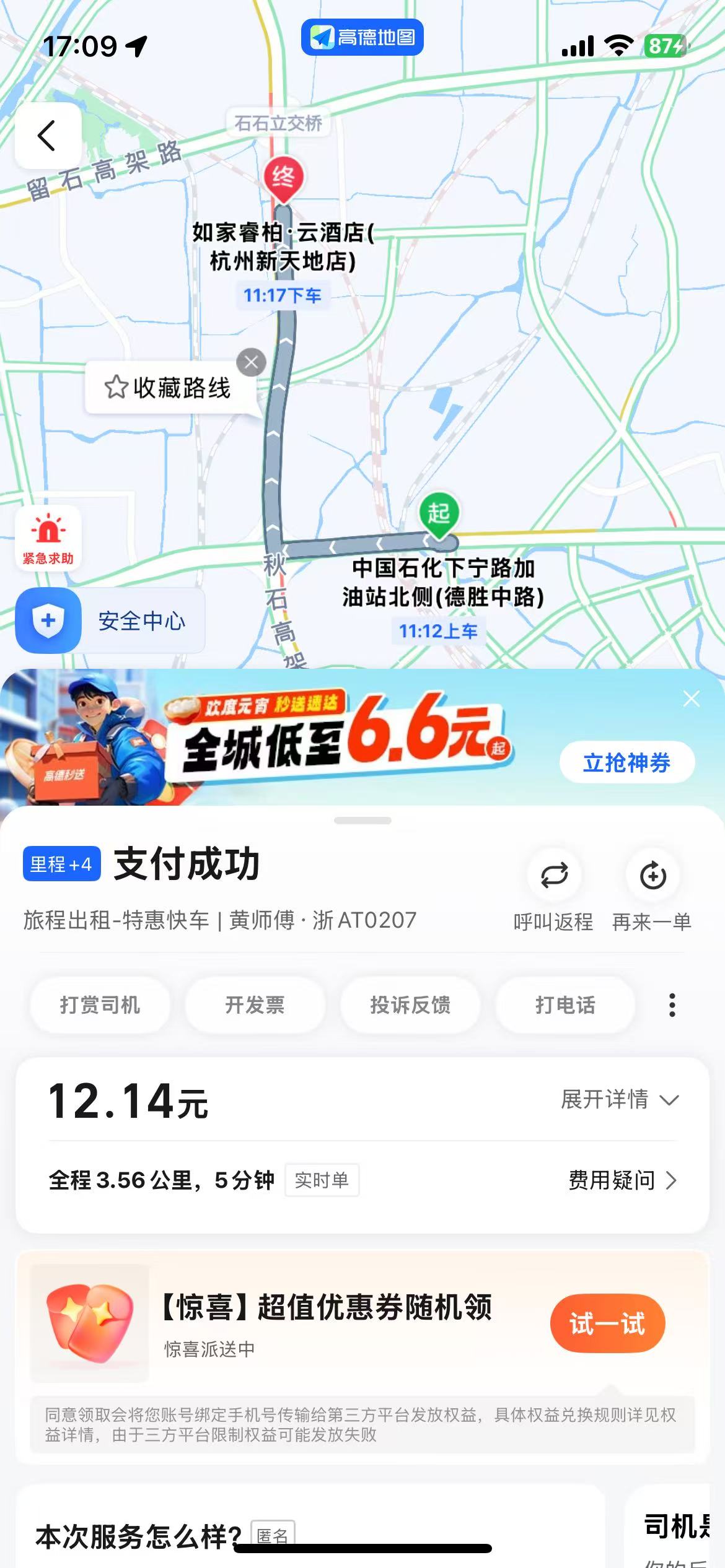Dismiss the 收藏路线 bubble
This screenshot has height=1568, width=725.
coord(251,362)
